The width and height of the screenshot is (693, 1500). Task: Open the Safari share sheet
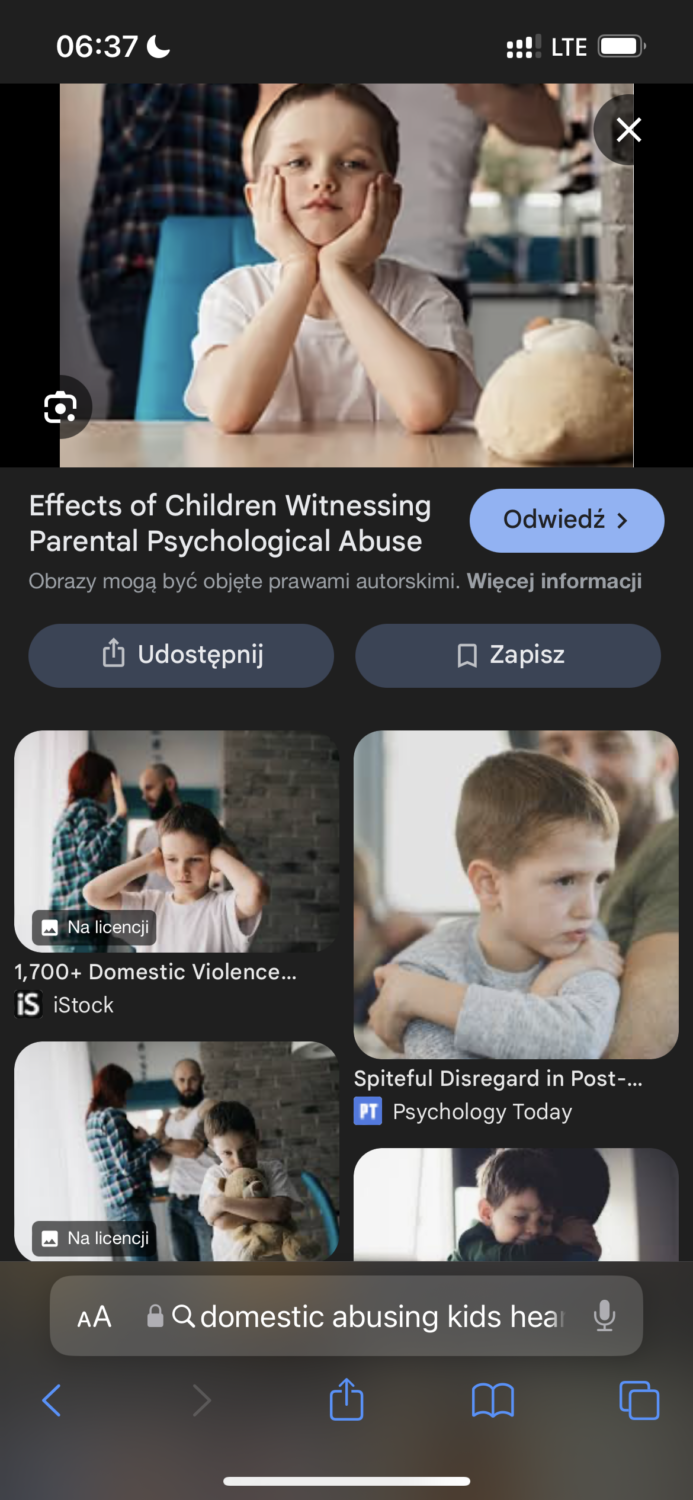click(x=346, y=1400)
